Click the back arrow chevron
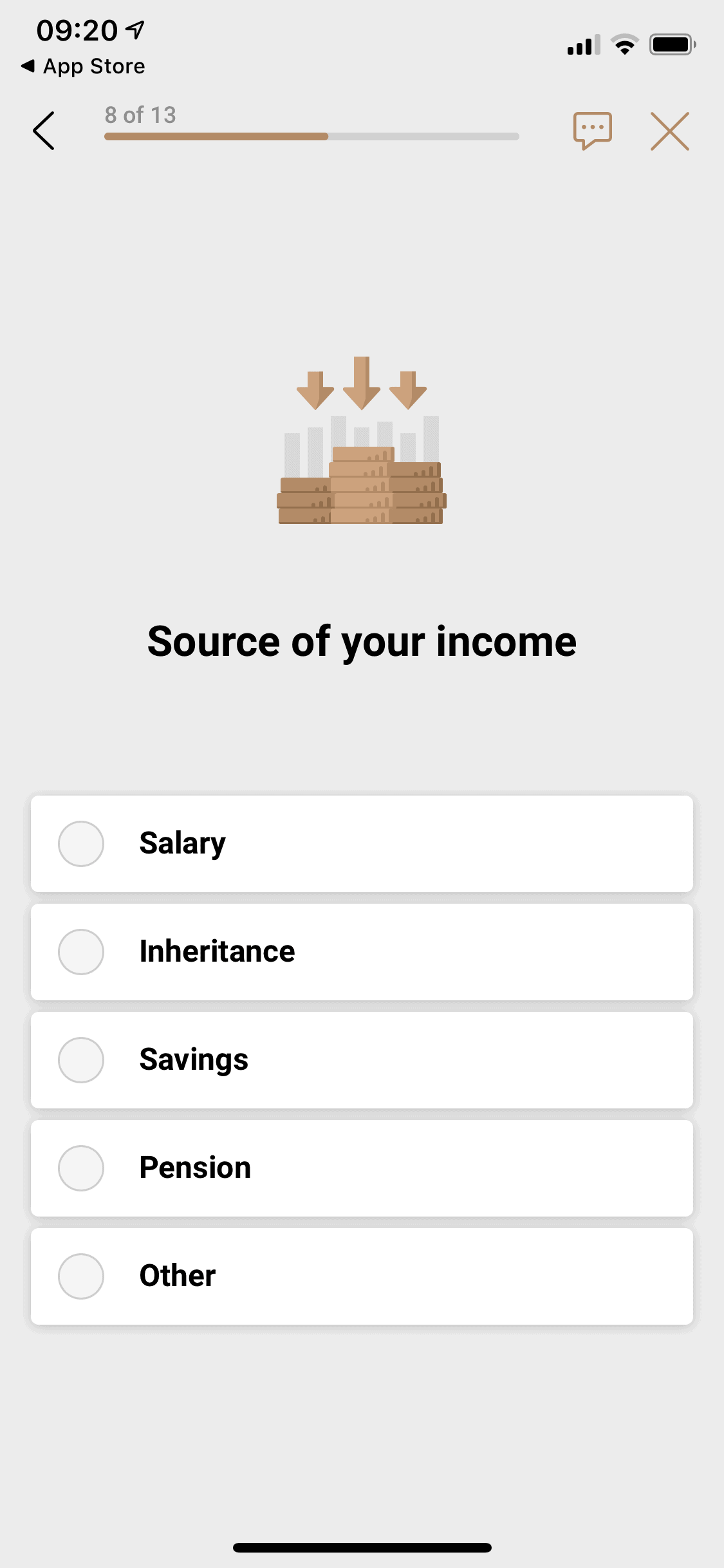The image size is (724, 1568). coord(43,130)
